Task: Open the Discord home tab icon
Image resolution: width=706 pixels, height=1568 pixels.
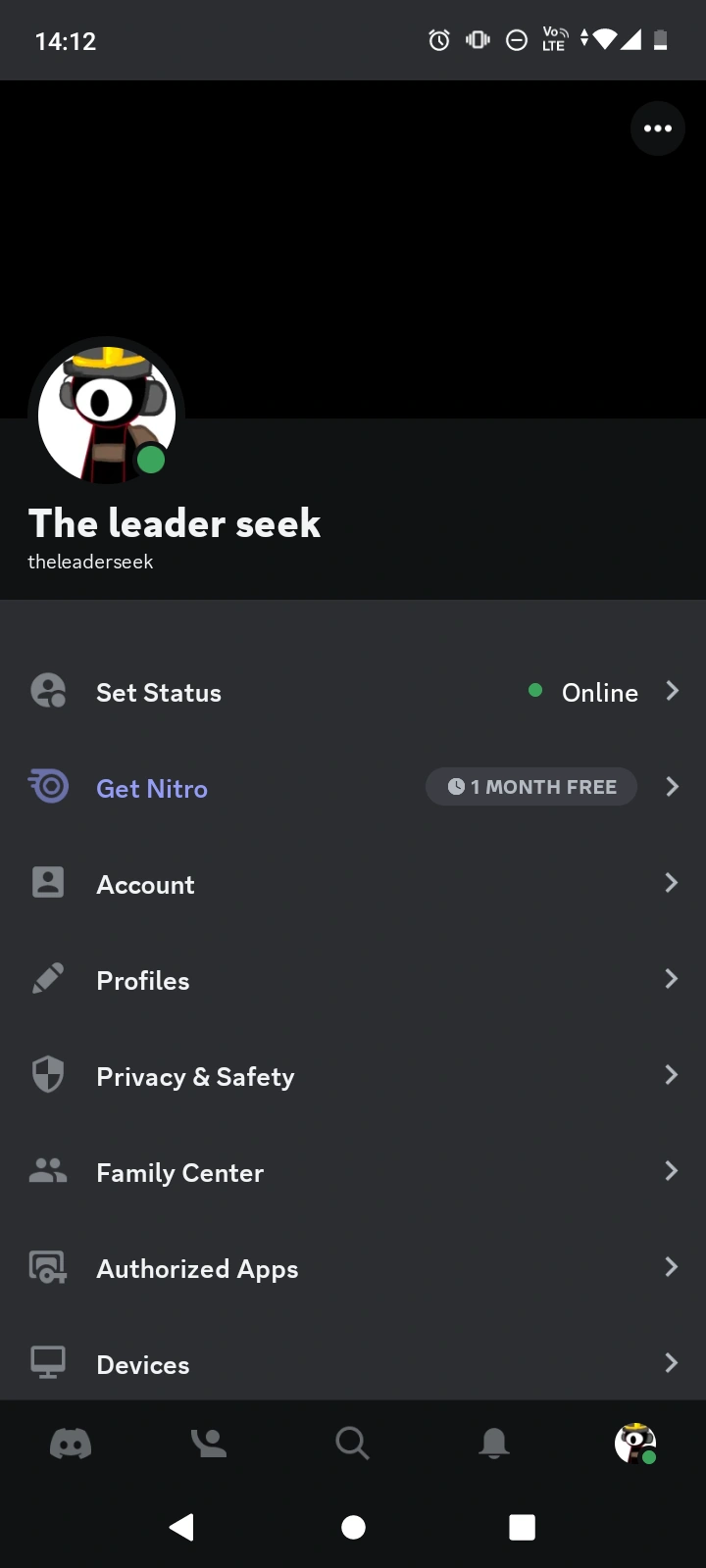Action: (x=72, y=1442)
